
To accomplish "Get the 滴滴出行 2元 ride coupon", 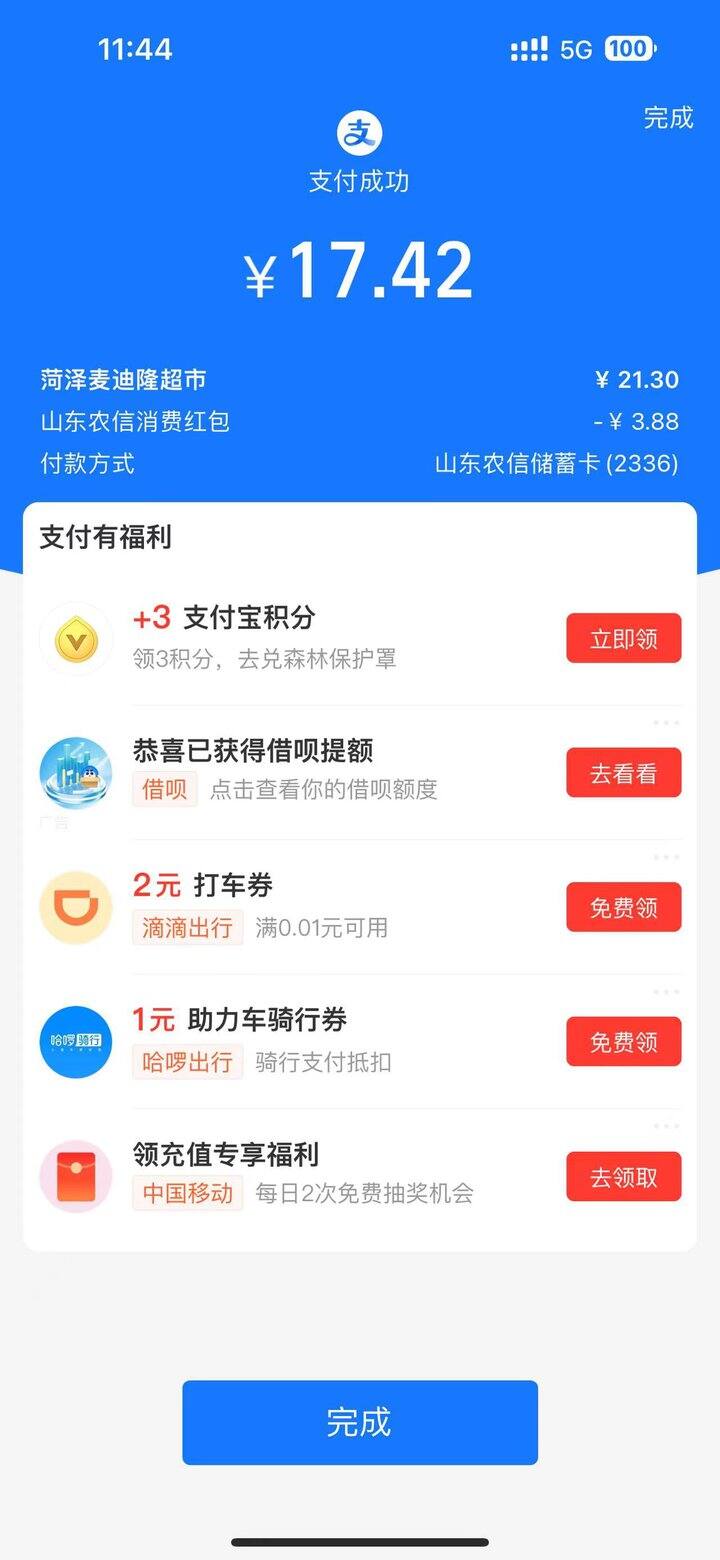I will (624, 907).
